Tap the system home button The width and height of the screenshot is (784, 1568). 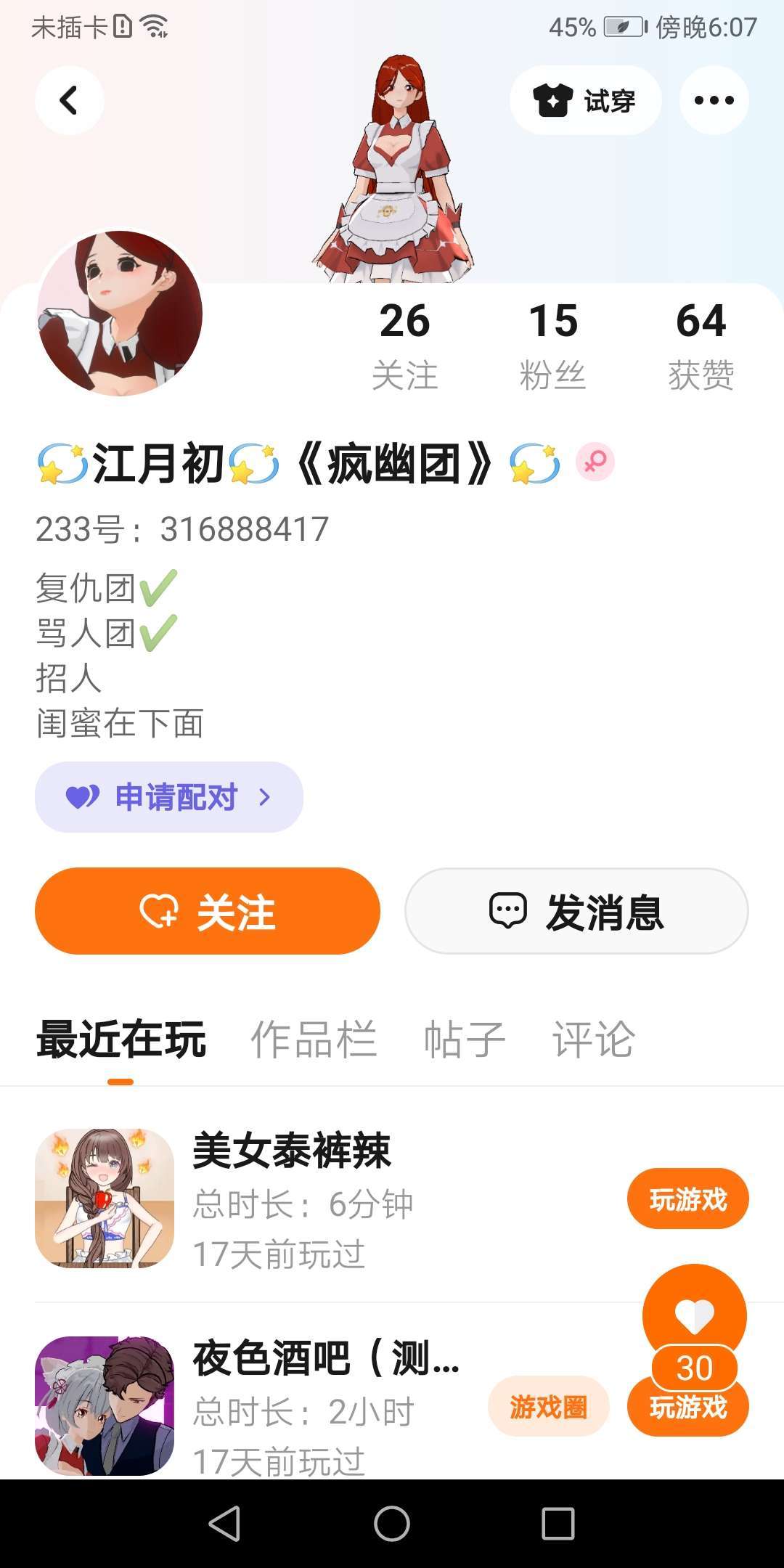(x=392, y=1523)
